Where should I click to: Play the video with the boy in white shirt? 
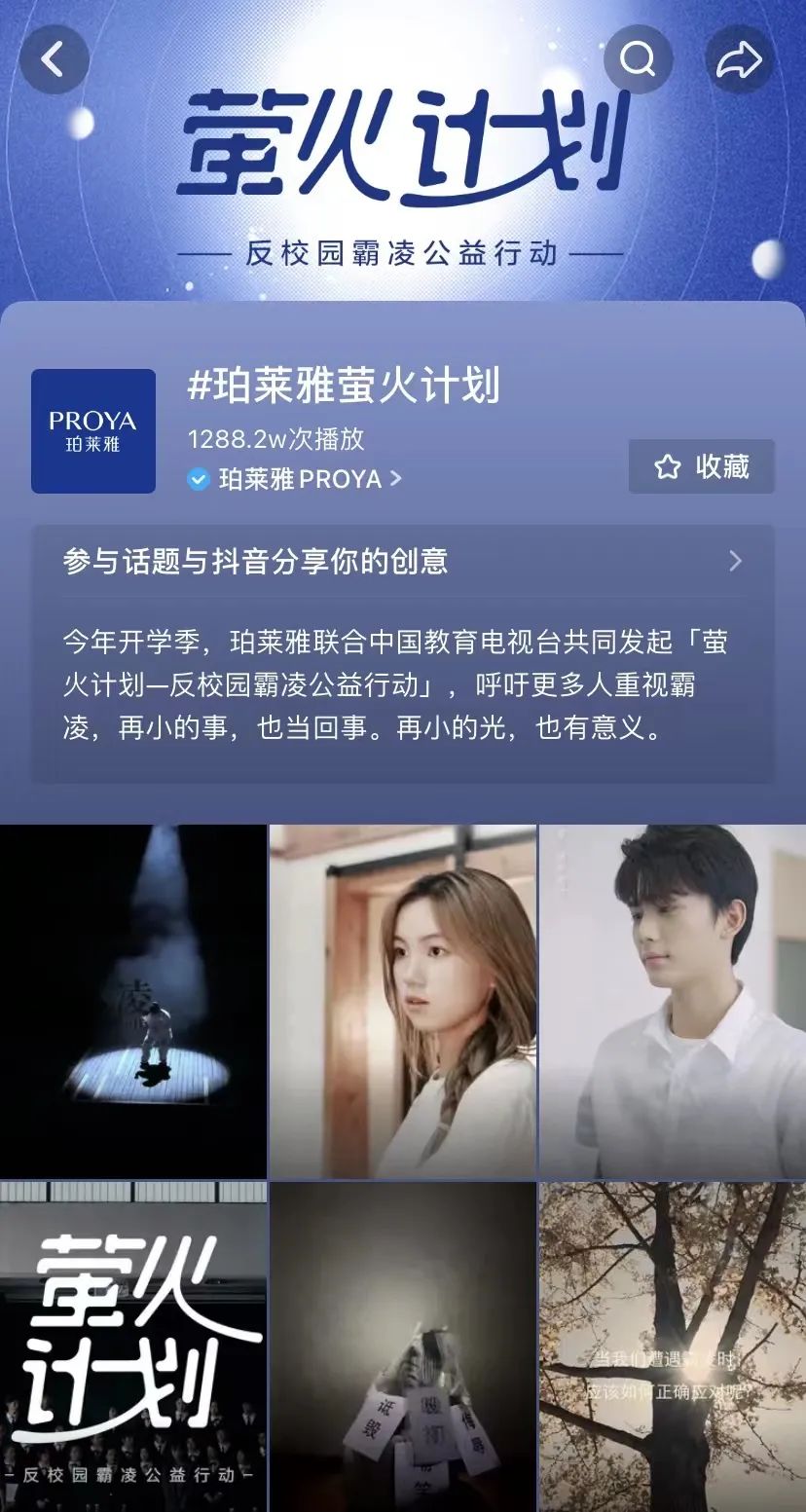click(x=673, y=1001)
